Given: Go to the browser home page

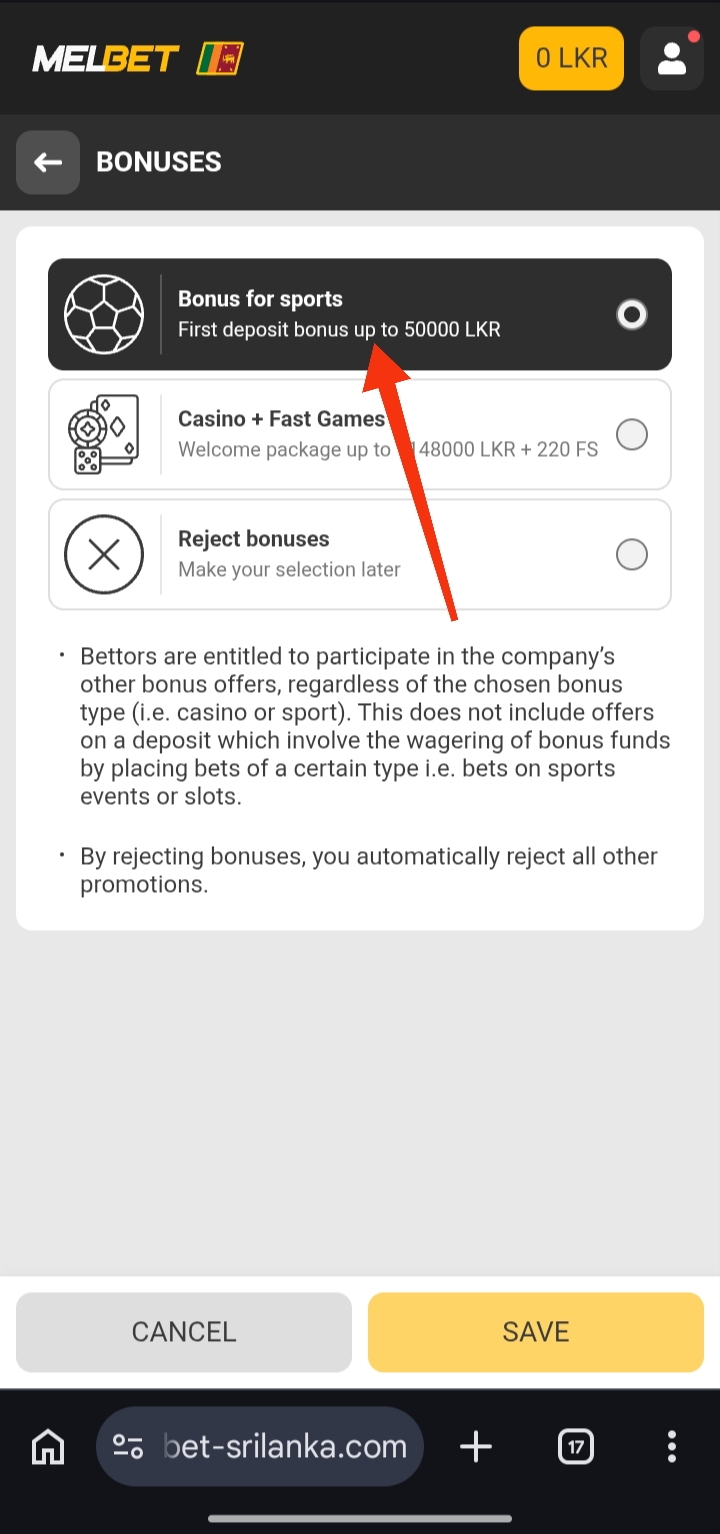Looking at the screenshot, I should click(x=48, y=1446).
